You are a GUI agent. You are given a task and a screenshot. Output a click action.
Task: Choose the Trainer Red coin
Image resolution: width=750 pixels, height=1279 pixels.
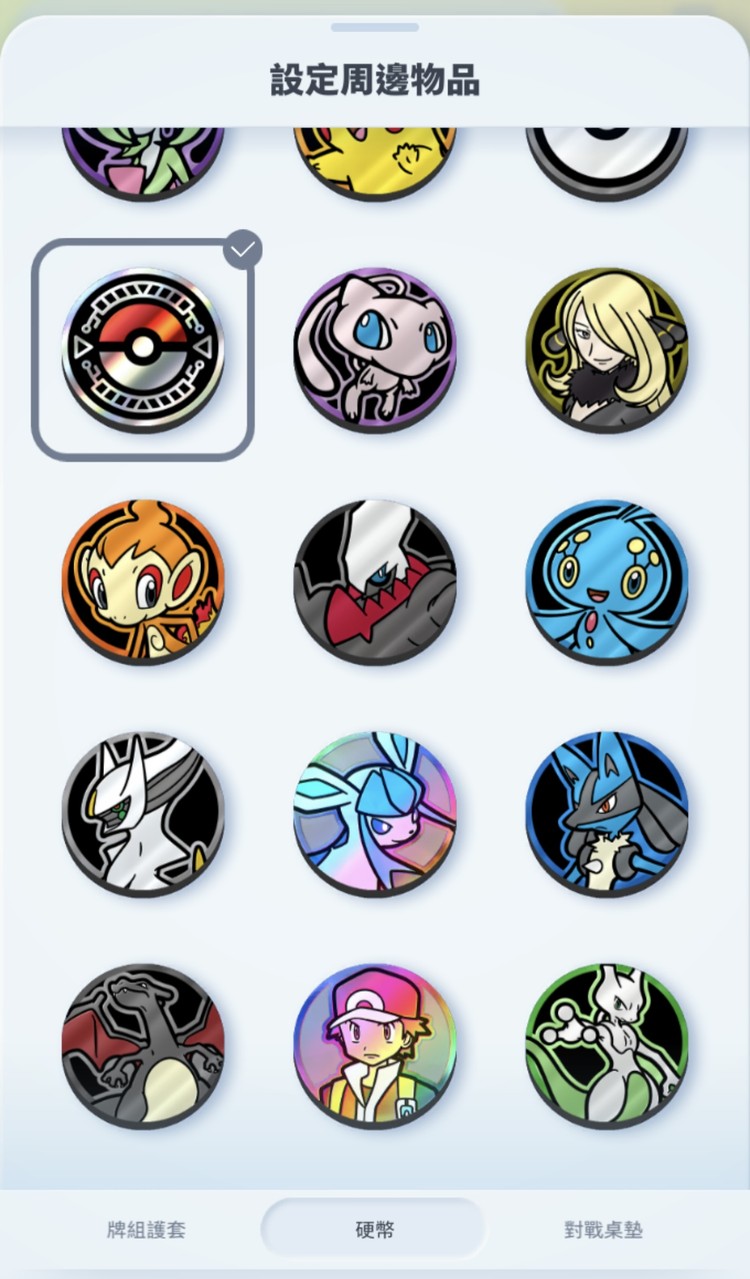click(375, 1045)
